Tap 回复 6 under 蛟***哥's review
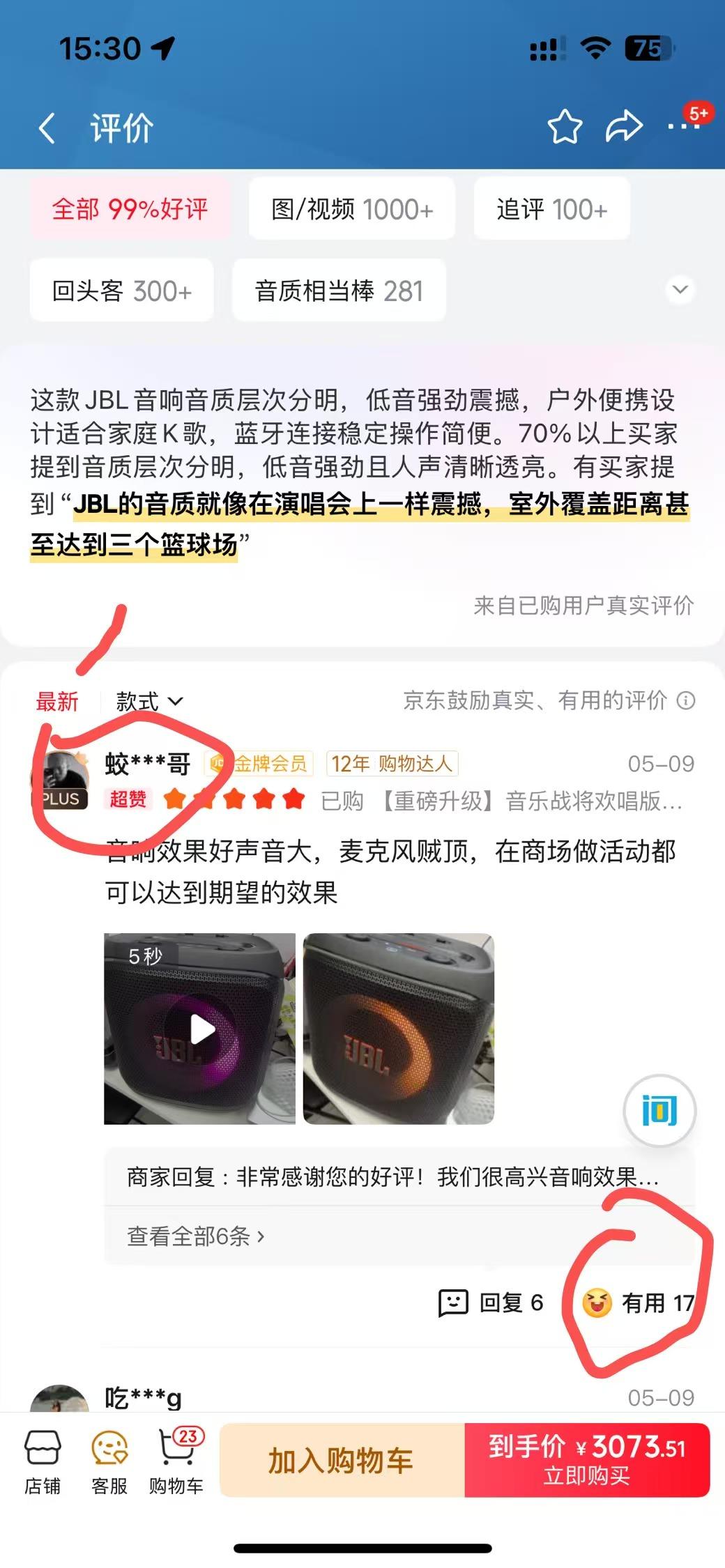This screenshot has width=725, height=1568. click(491, 1302)
